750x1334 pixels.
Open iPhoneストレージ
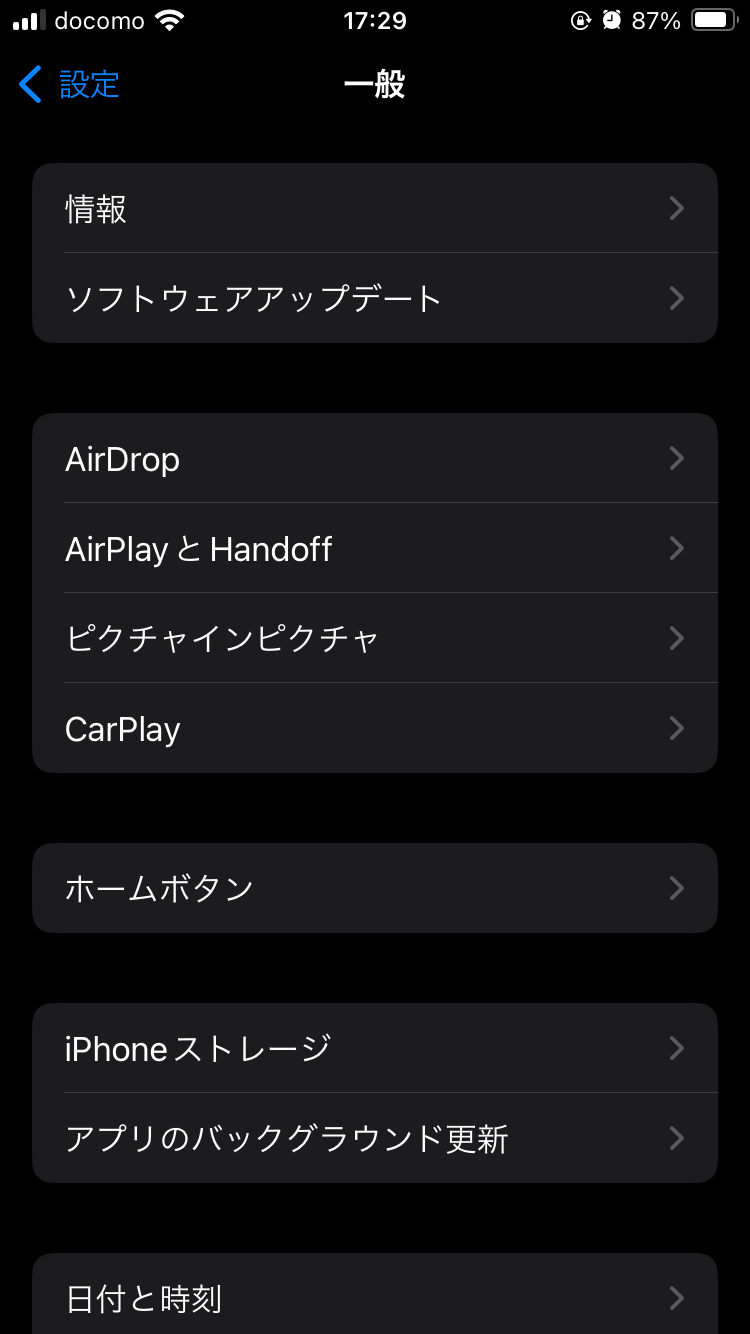[x=374, y=1048]
